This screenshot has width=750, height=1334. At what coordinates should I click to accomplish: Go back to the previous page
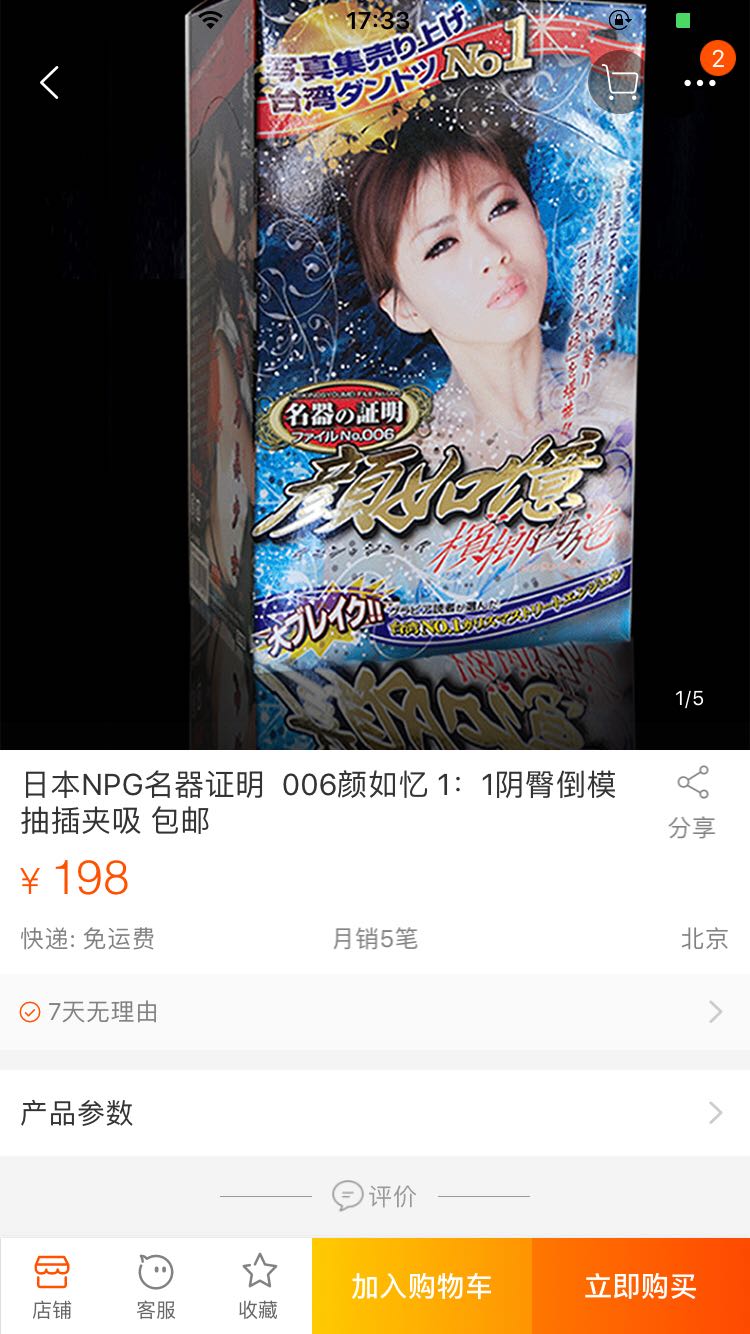49,83
